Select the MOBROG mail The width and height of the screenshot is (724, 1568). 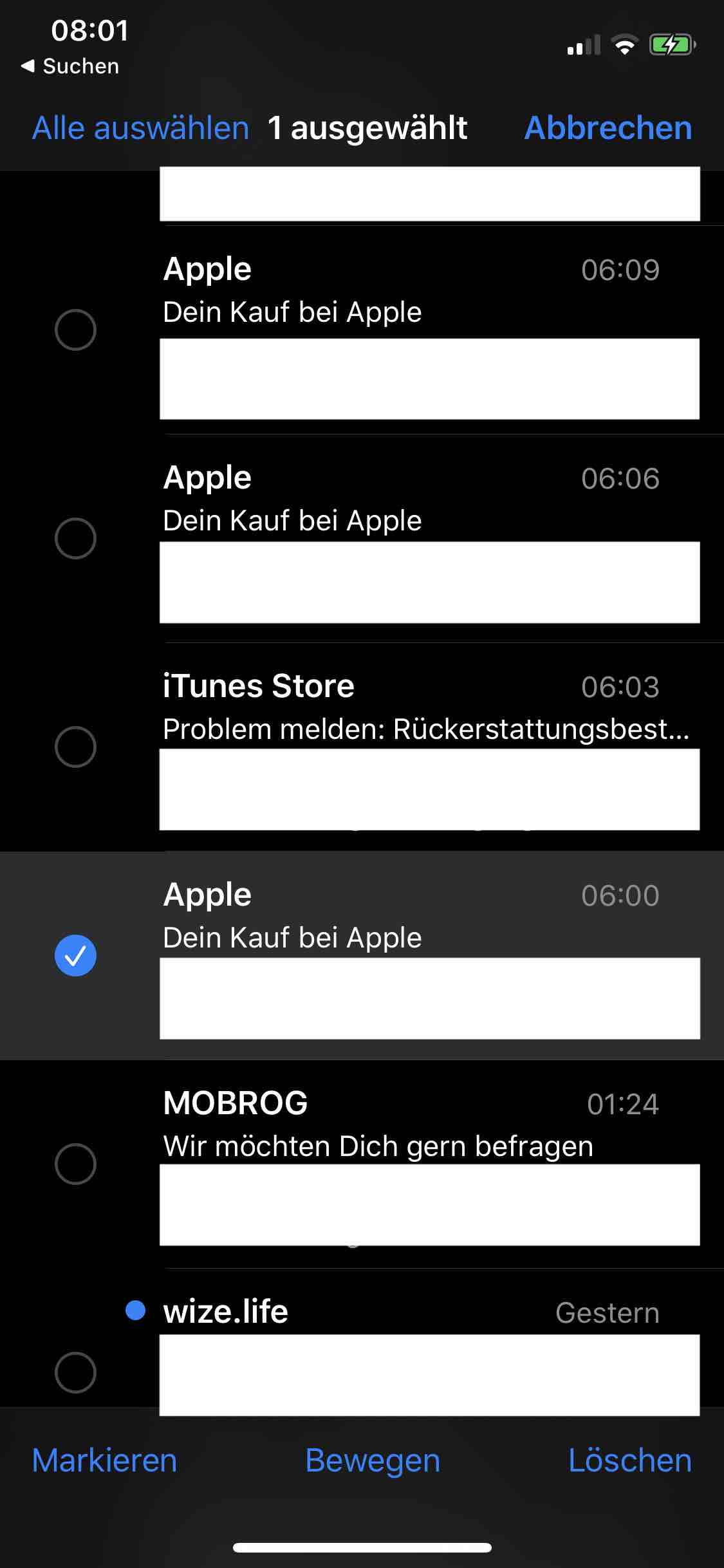(75, 1164)
